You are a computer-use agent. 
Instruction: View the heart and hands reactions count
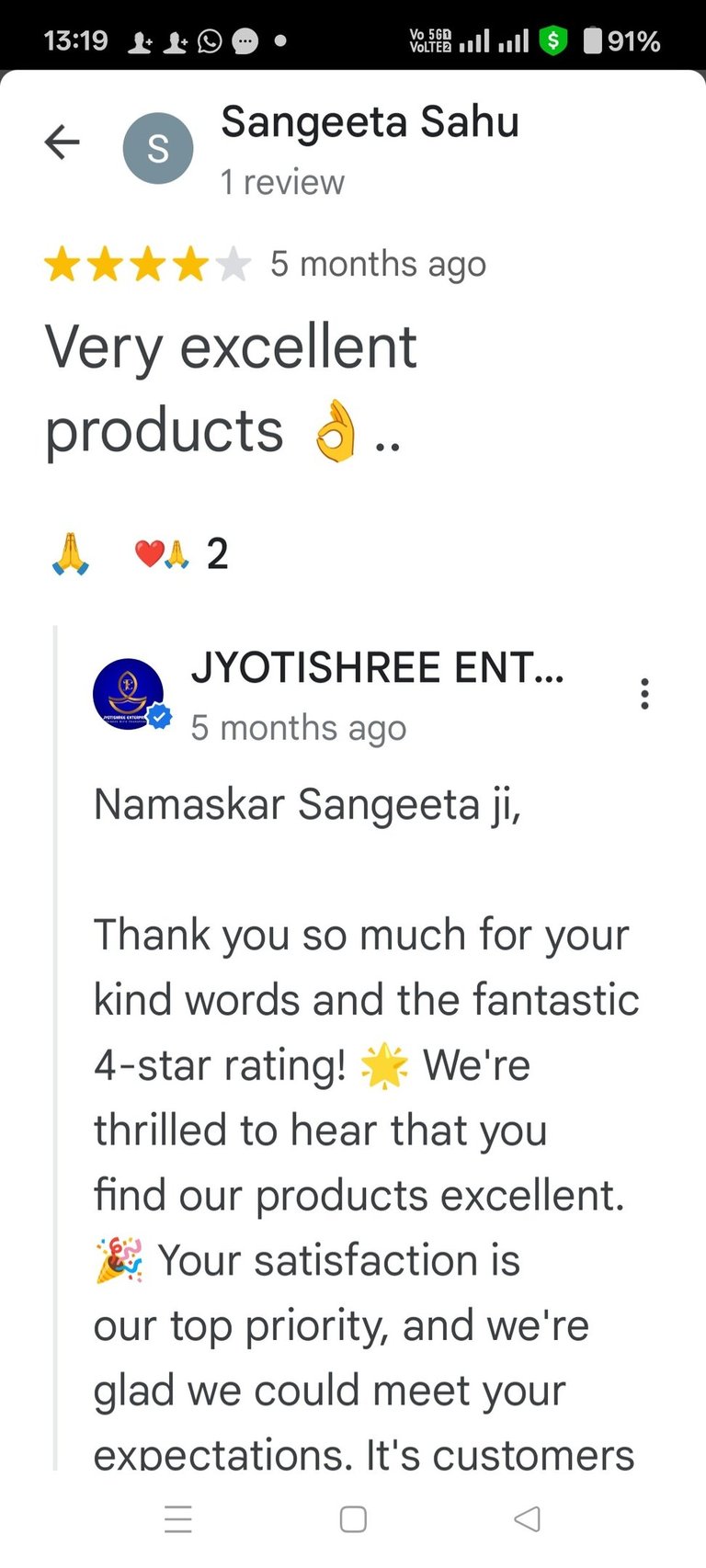click(x=181, y=554)
